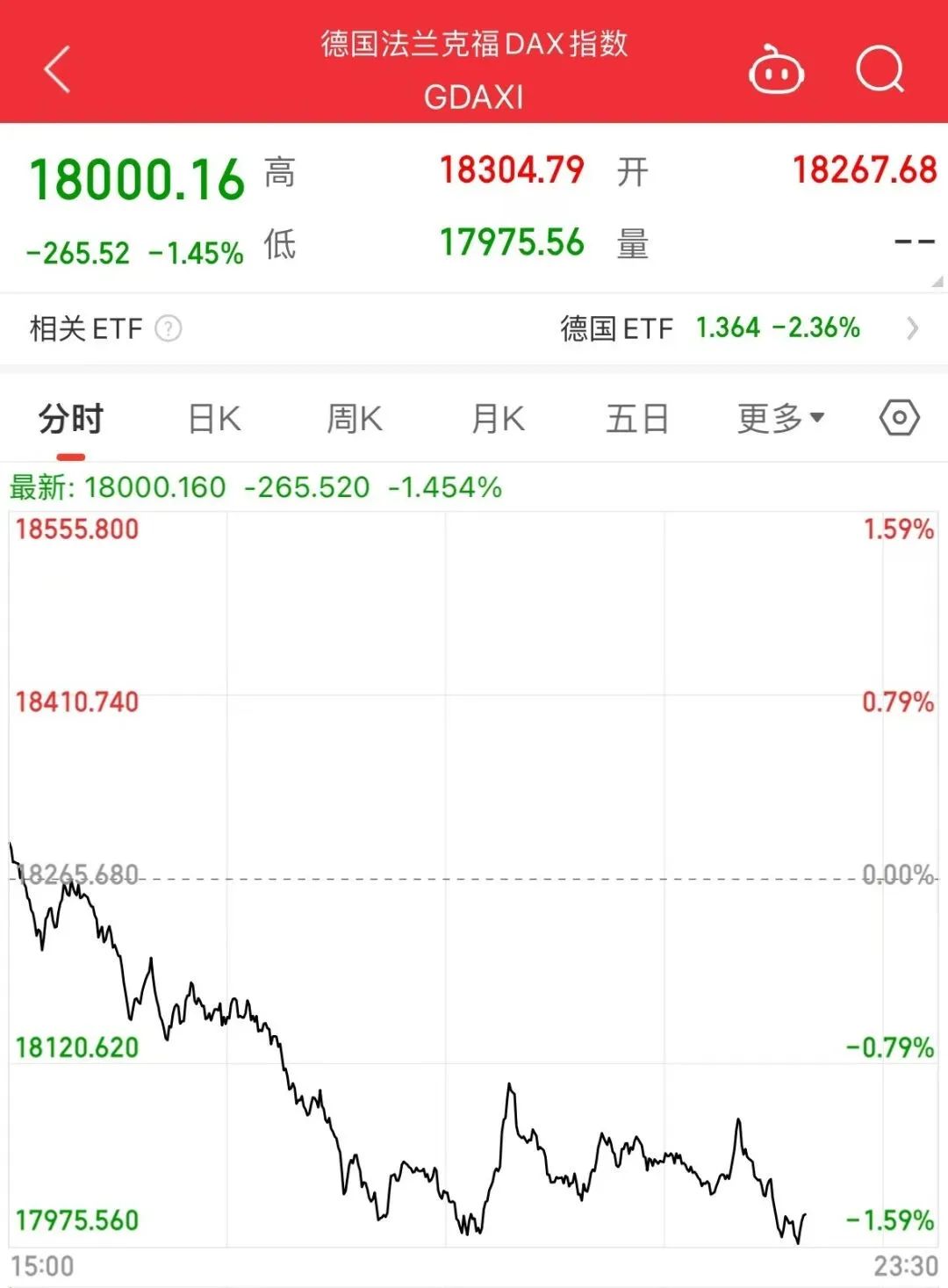Go back using the top-left arrow
This screenshot has width=948, height=1288.
(57, 69)
